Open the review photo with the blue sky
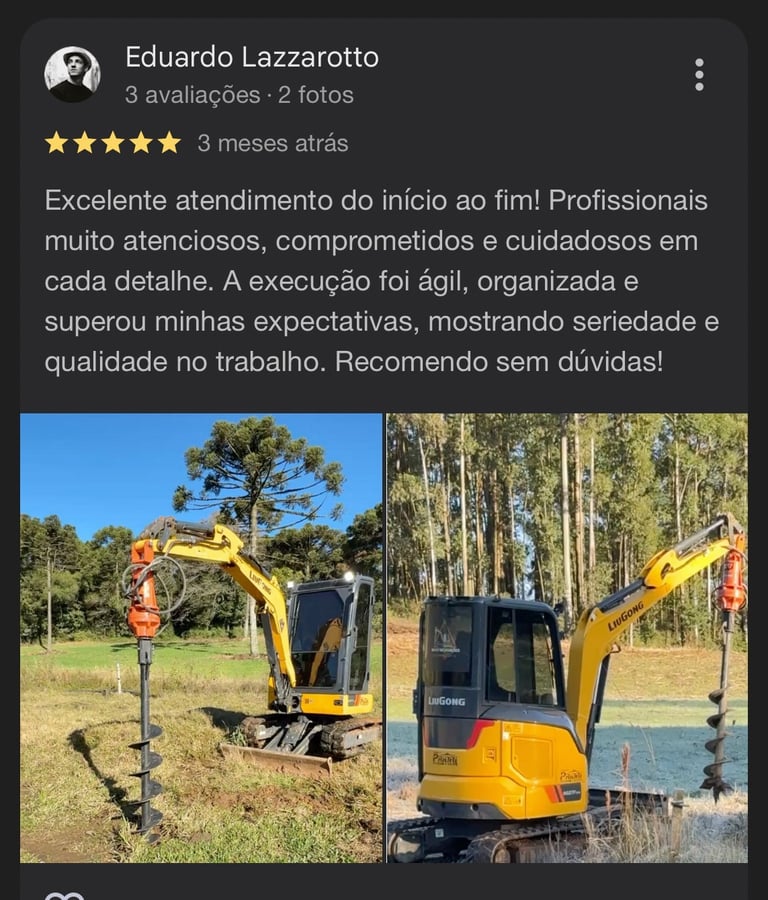Image resolution: width=768 pixels, height=900 pixels. pos(201,637)
